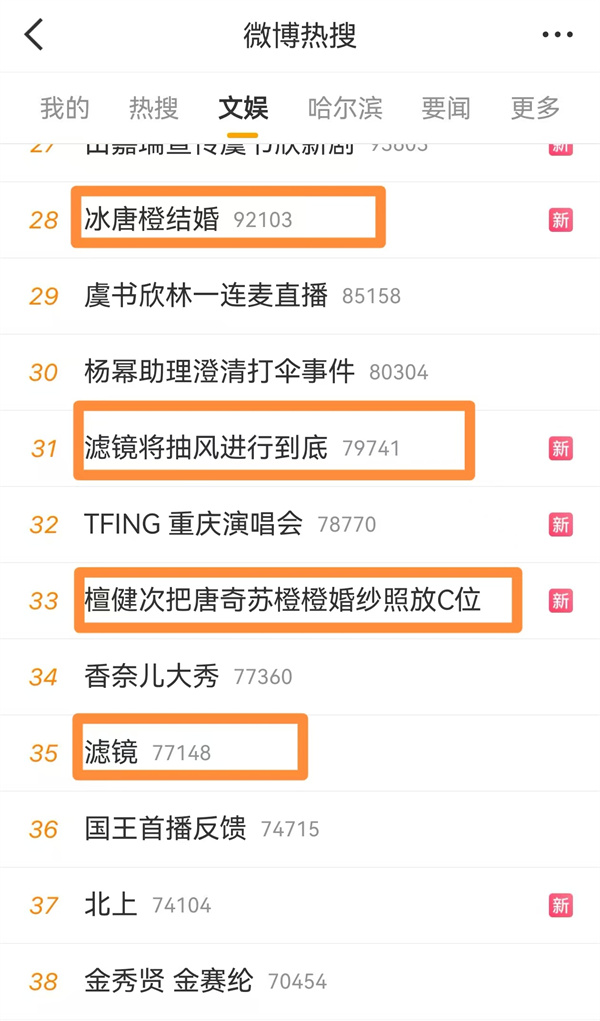Screen dimensions: 600x1021
Task: Open topic 杨幂助理澄清打伞事件
Action: [300, 372]
